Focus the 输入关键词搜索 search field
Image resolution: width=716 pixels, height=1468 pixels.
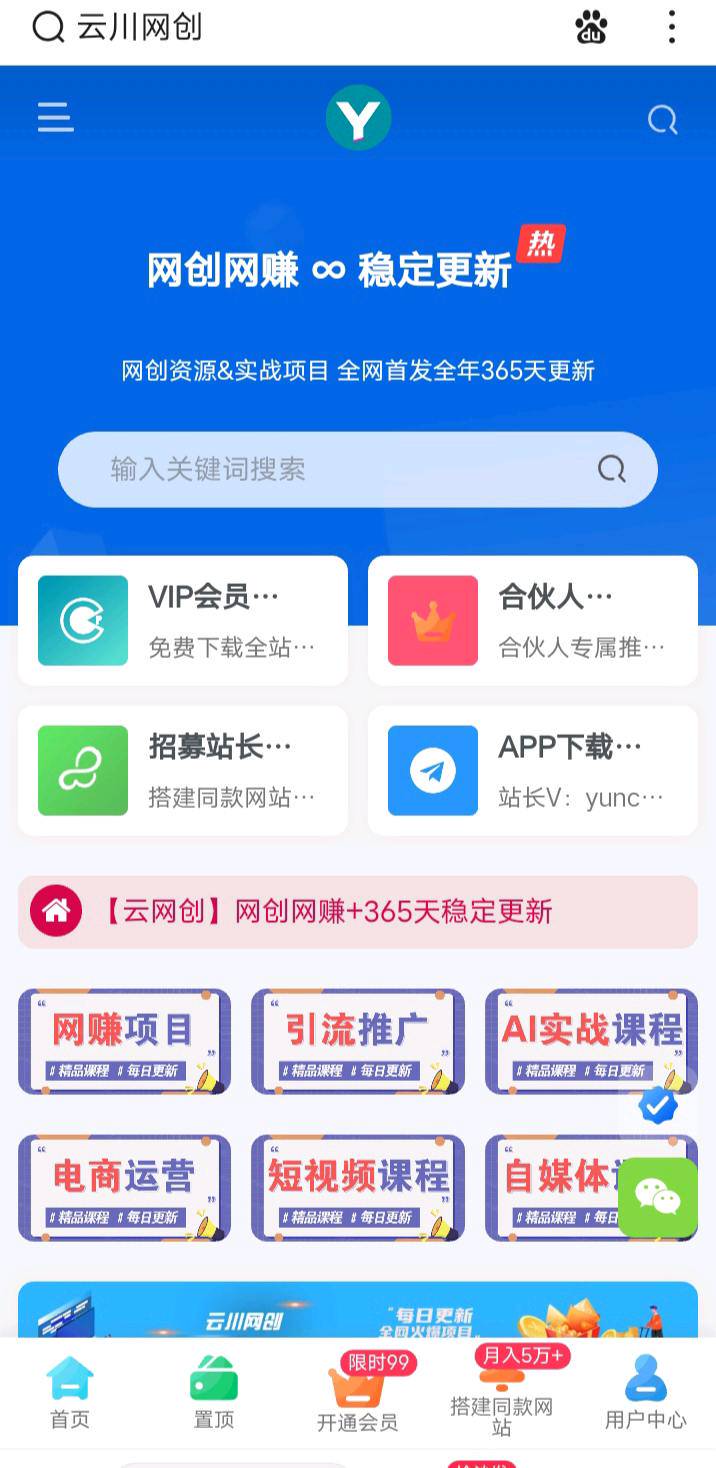[x=340, y=469]
